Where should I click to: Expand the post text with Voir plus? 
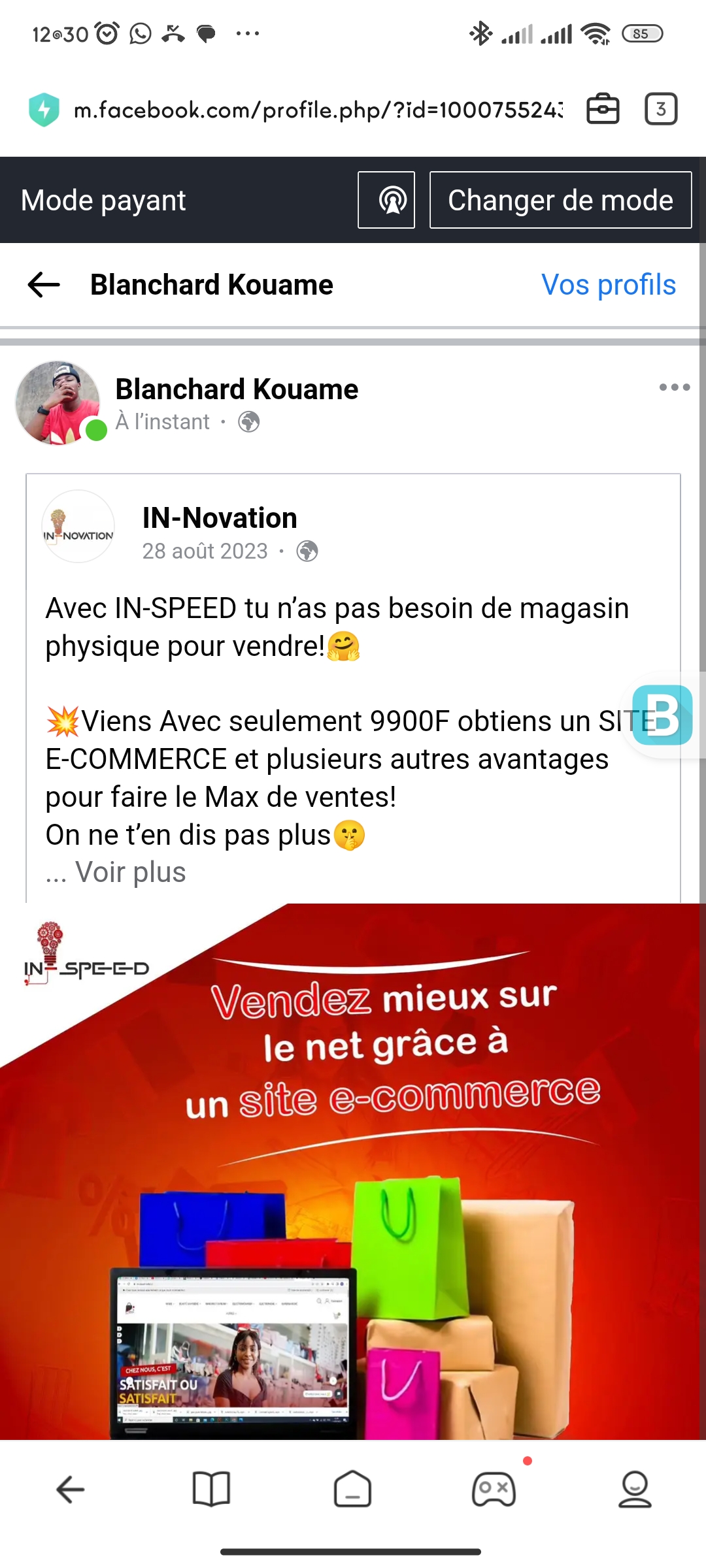click(130, 872)
